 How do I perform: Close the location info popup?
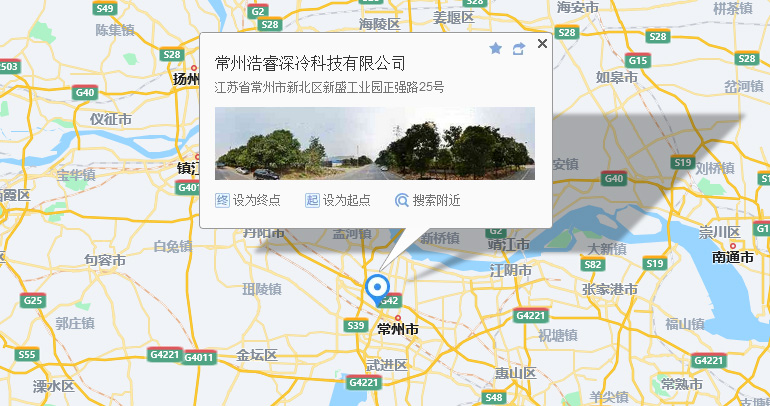pos(542,44)
